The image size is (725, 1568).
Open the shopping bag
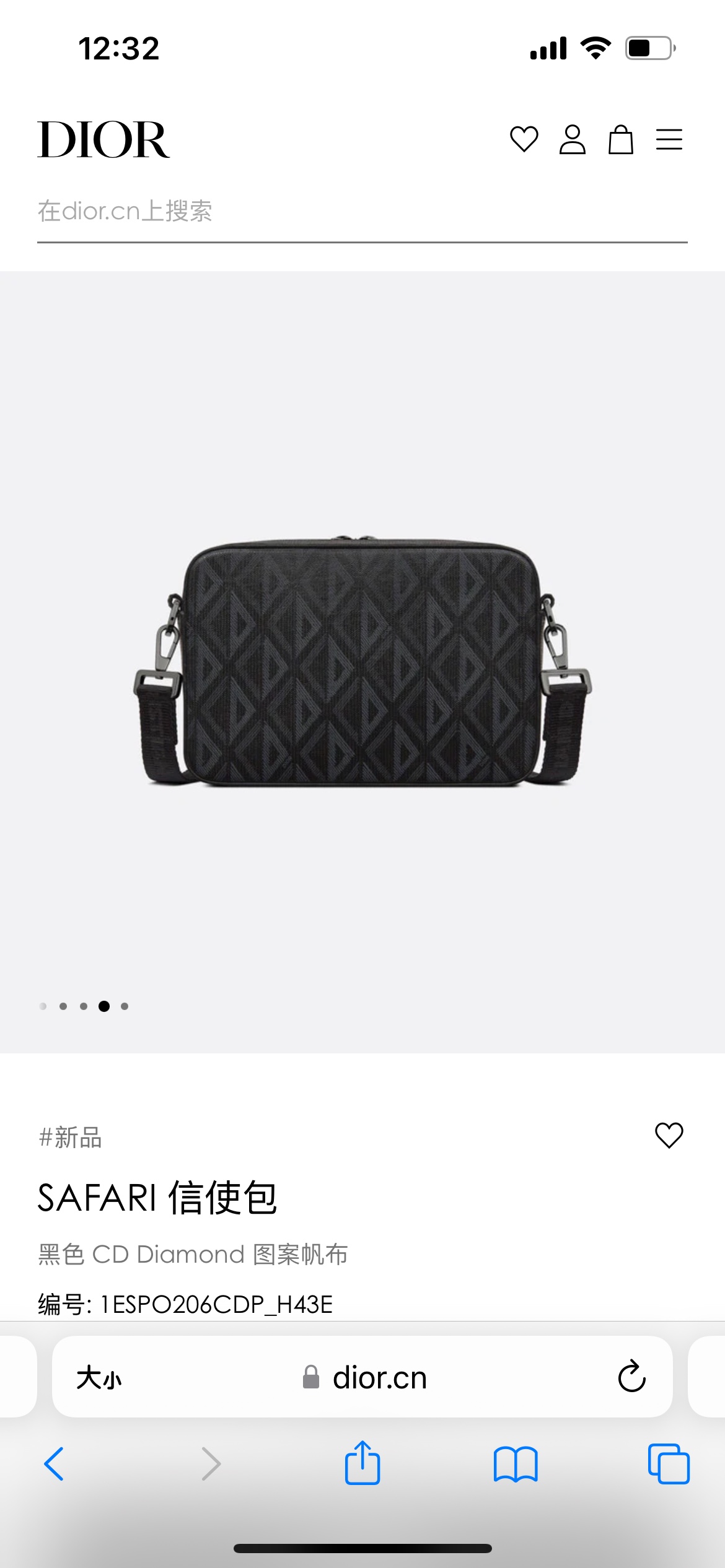click(620, 139)
